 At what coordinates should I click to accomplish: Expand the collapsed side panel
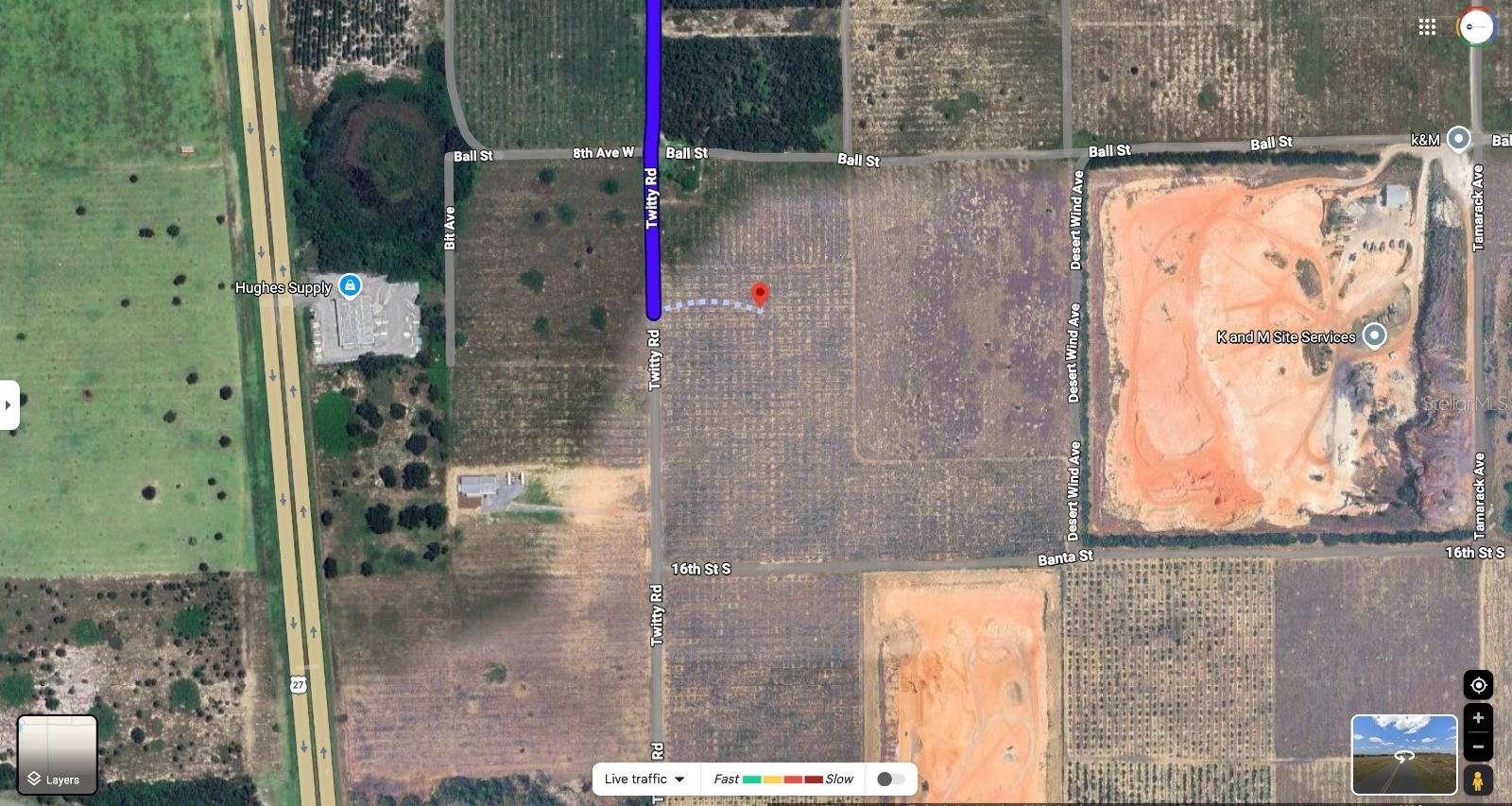pos(9,404)
